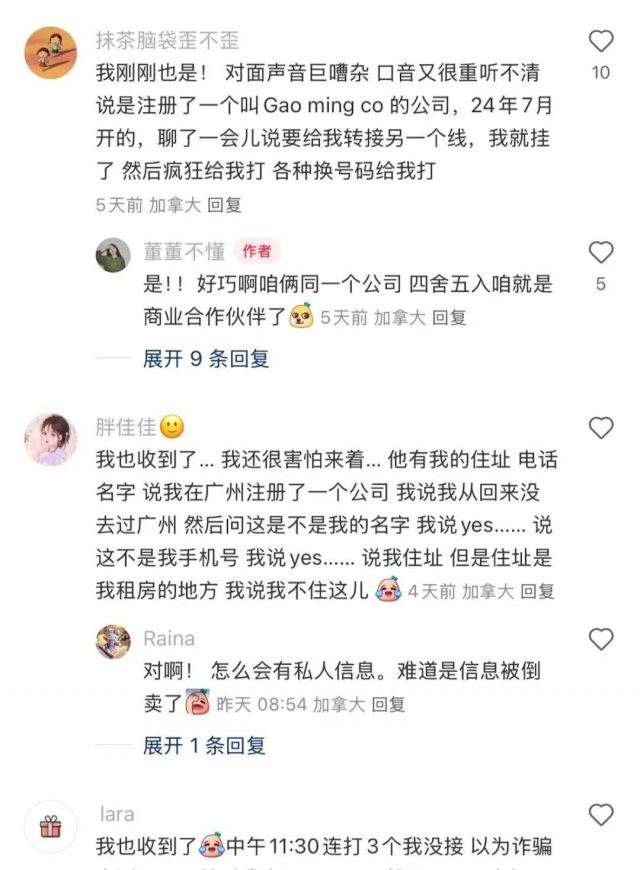Open 董董不懂's profile avatar
The width and height of the screenshot is (640, 870).
pos(113,255)
